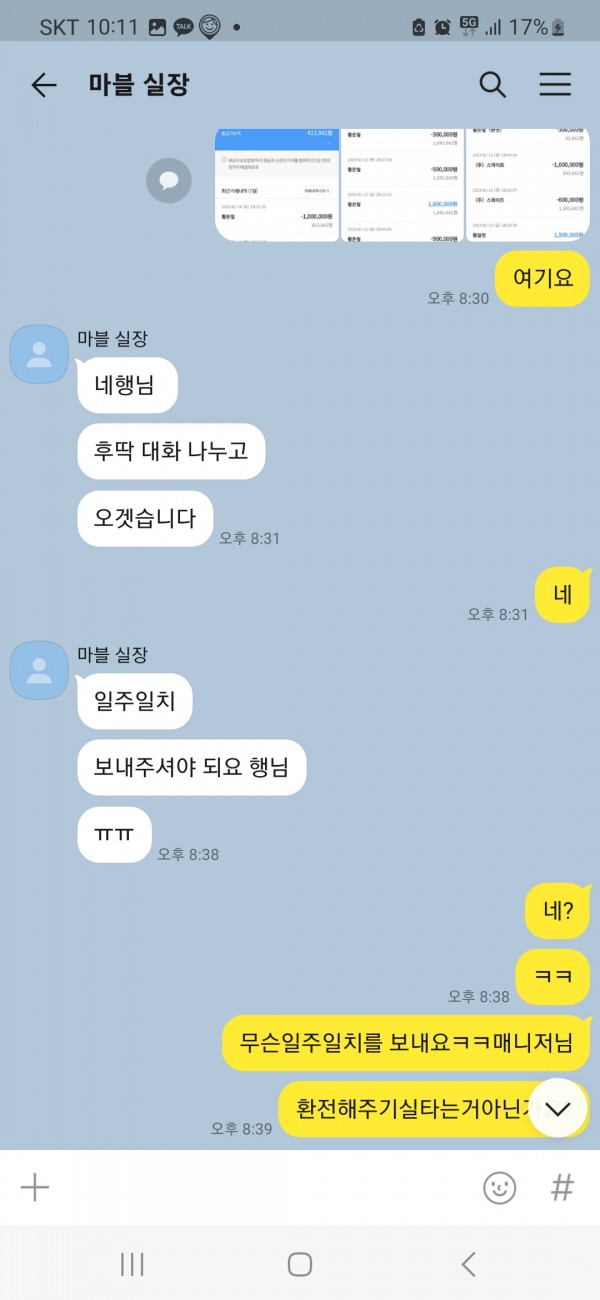The width and height of the screenshot is (600, 1300).
Task: Jump to the latest message with down arrow
Action: tap(557, 1108)
